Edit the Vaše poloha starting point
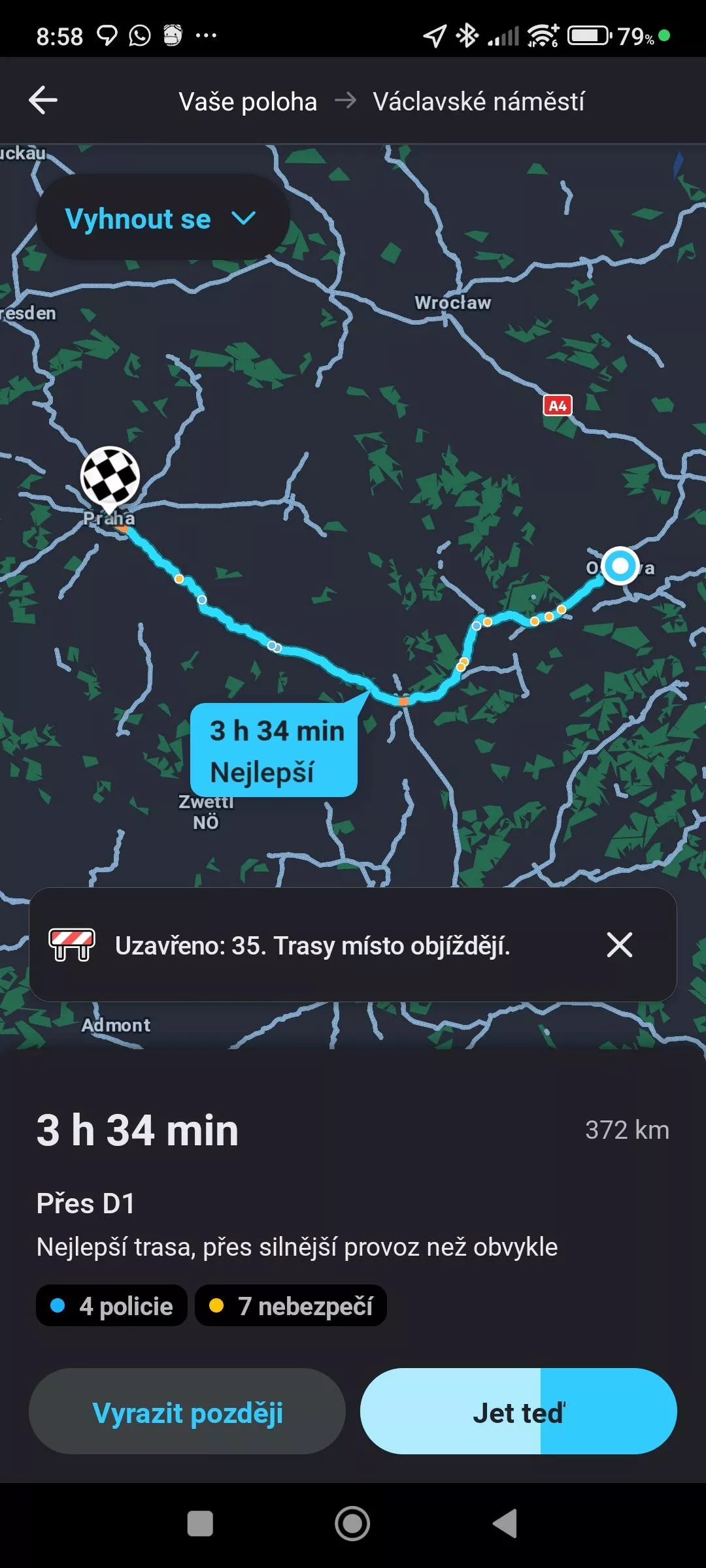The height and width of the screenshot is (1568, 706). (x=248, y=101)
